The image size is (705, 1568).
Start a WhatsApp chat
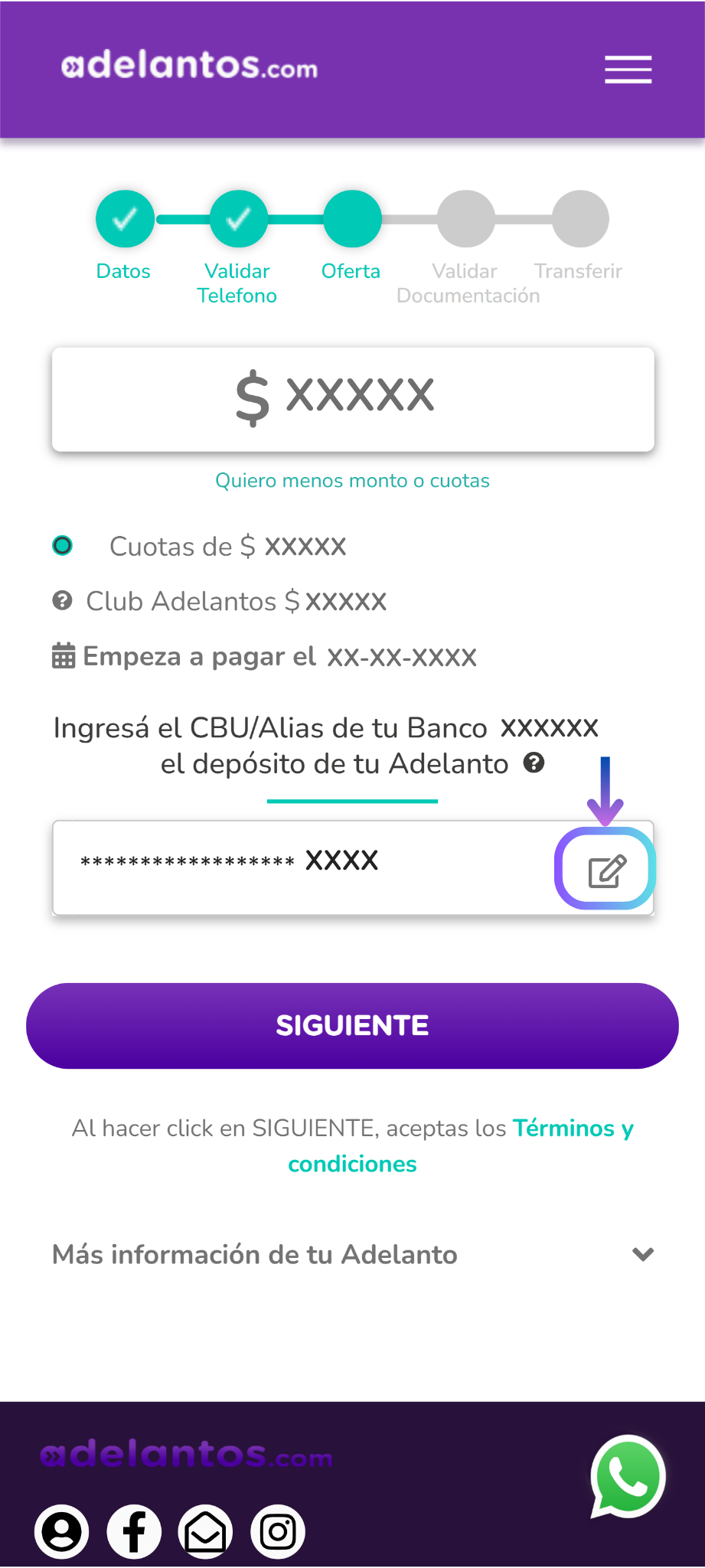(x=628, y=1477)
